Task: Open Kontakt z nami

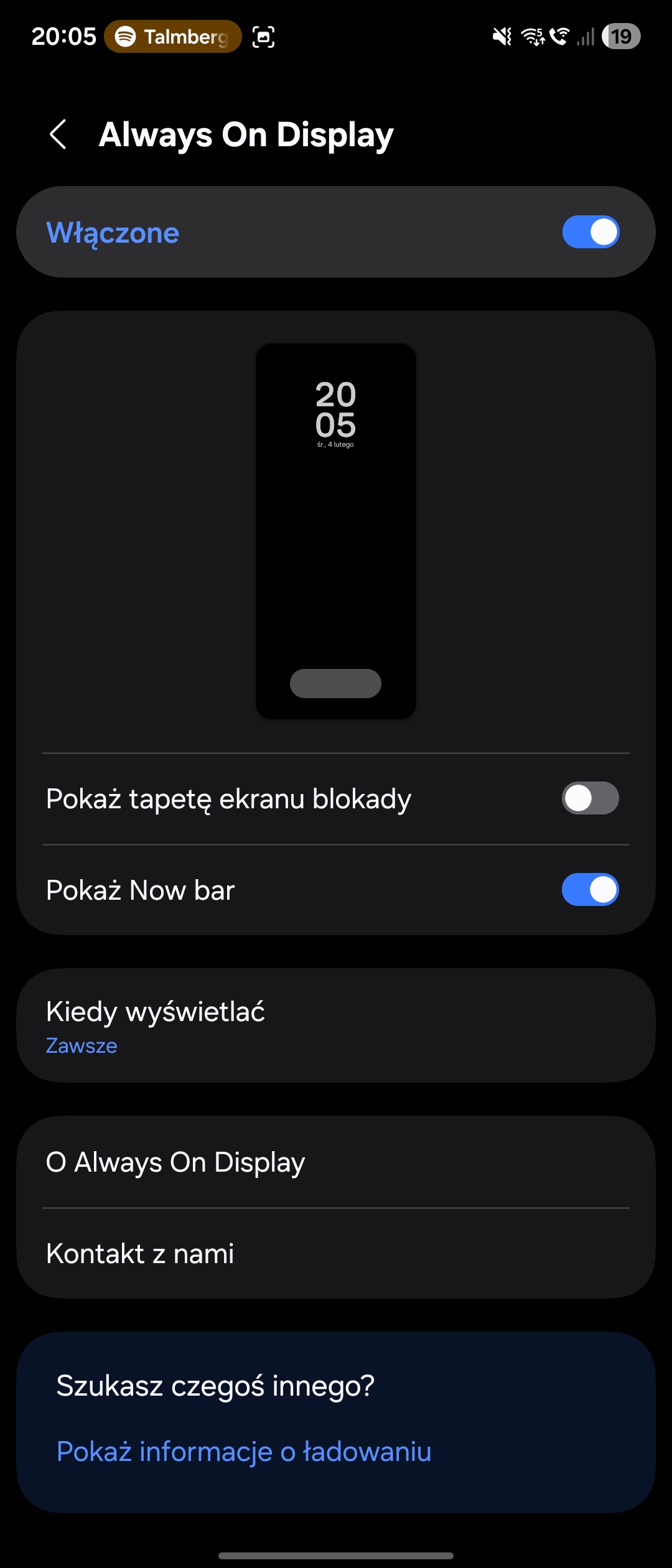Action: [x=336, y=1253]
